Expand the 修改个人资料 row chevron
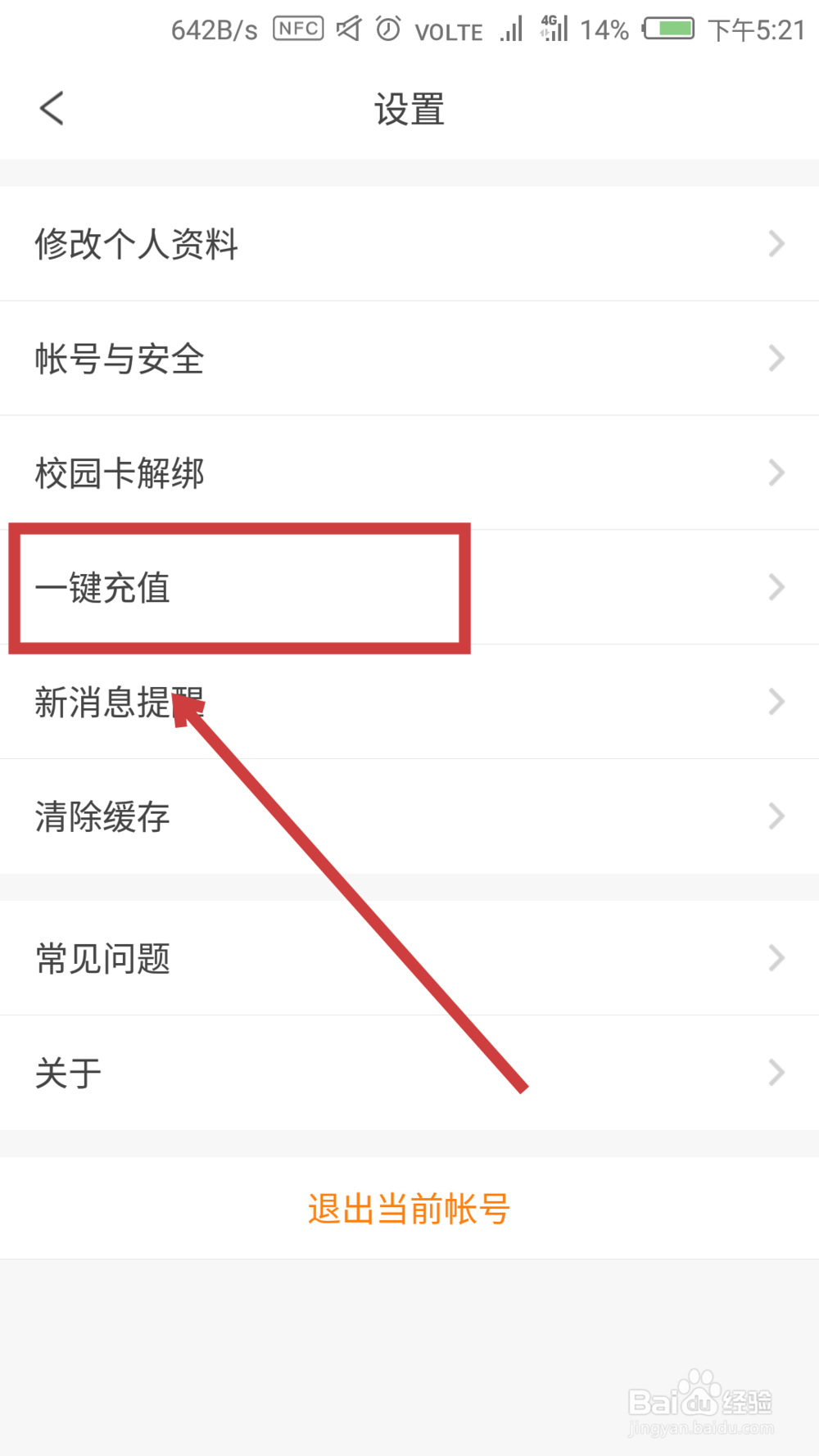This screenshot has width=819, height=1456. coord(776,242)
